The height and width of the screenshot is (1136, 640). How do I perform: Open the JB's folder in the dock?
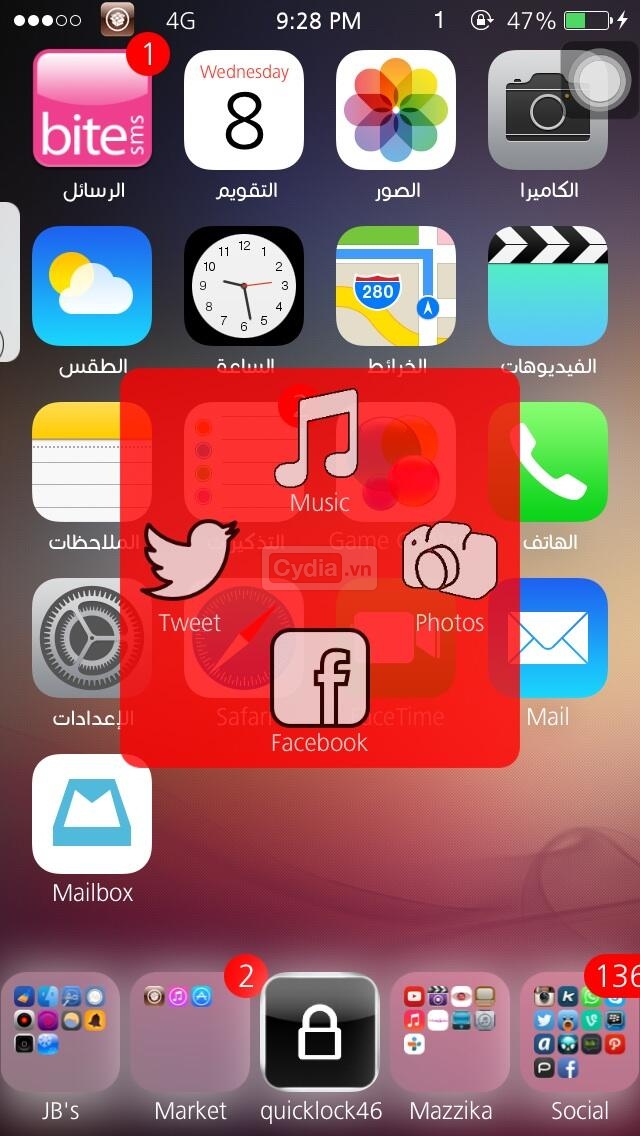tap(60, 1032)
